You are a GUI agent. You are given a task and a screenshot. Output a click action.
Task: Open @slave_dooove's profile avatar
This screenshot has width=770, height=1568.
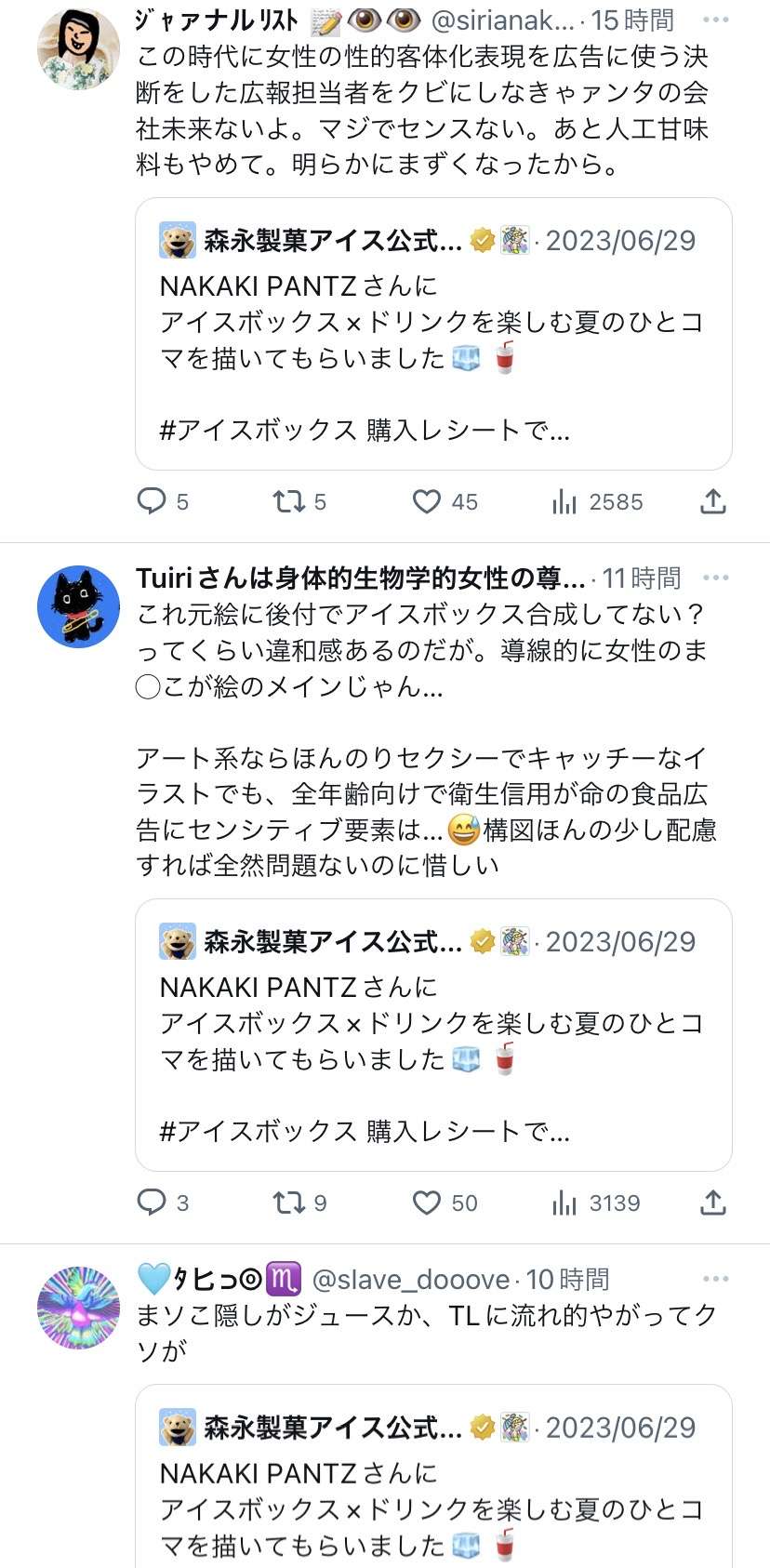pos(79,1307)
